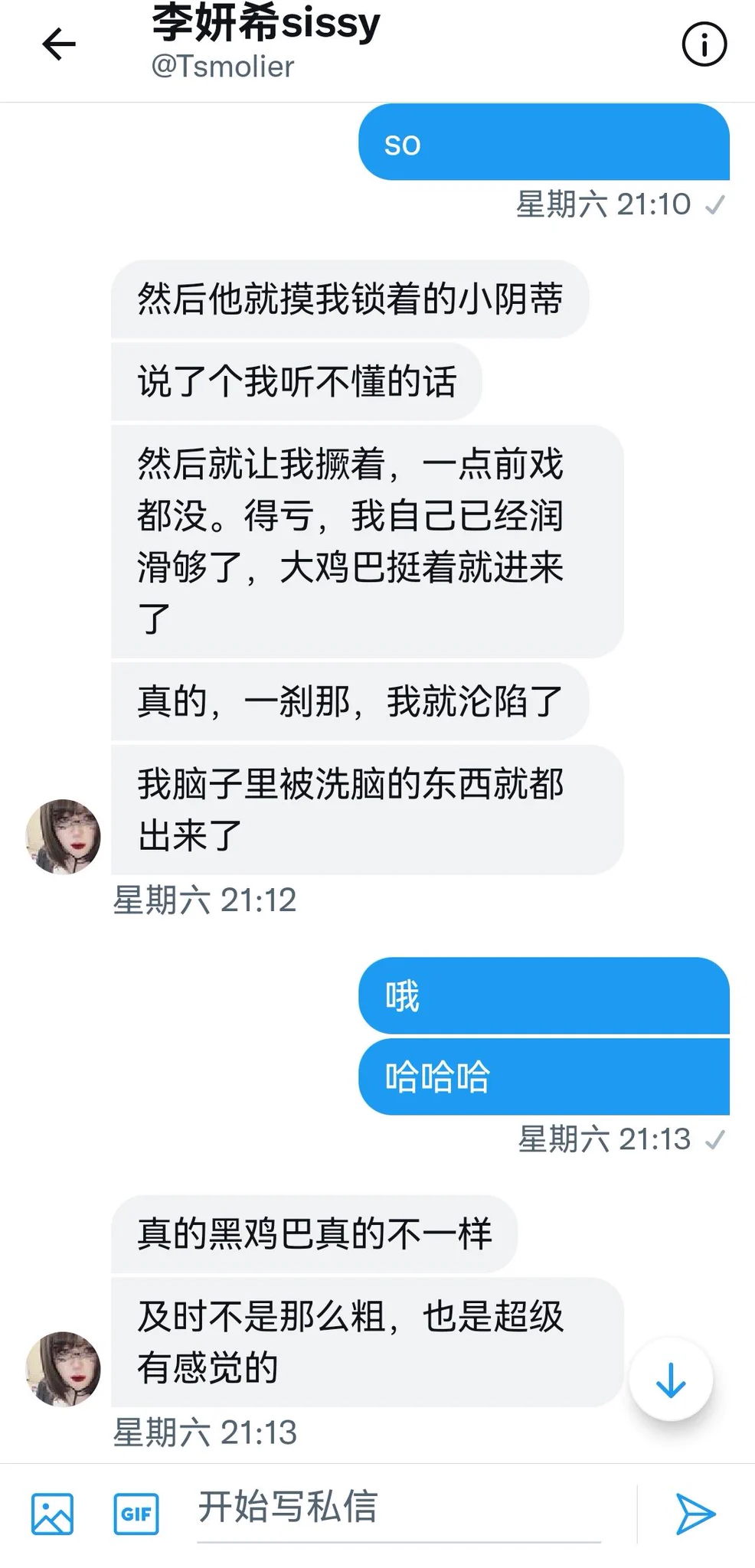The height and width of the screenshot is (1568, 755).
Task: Attach a photo to the message
Action: [x=52, y=1514]
